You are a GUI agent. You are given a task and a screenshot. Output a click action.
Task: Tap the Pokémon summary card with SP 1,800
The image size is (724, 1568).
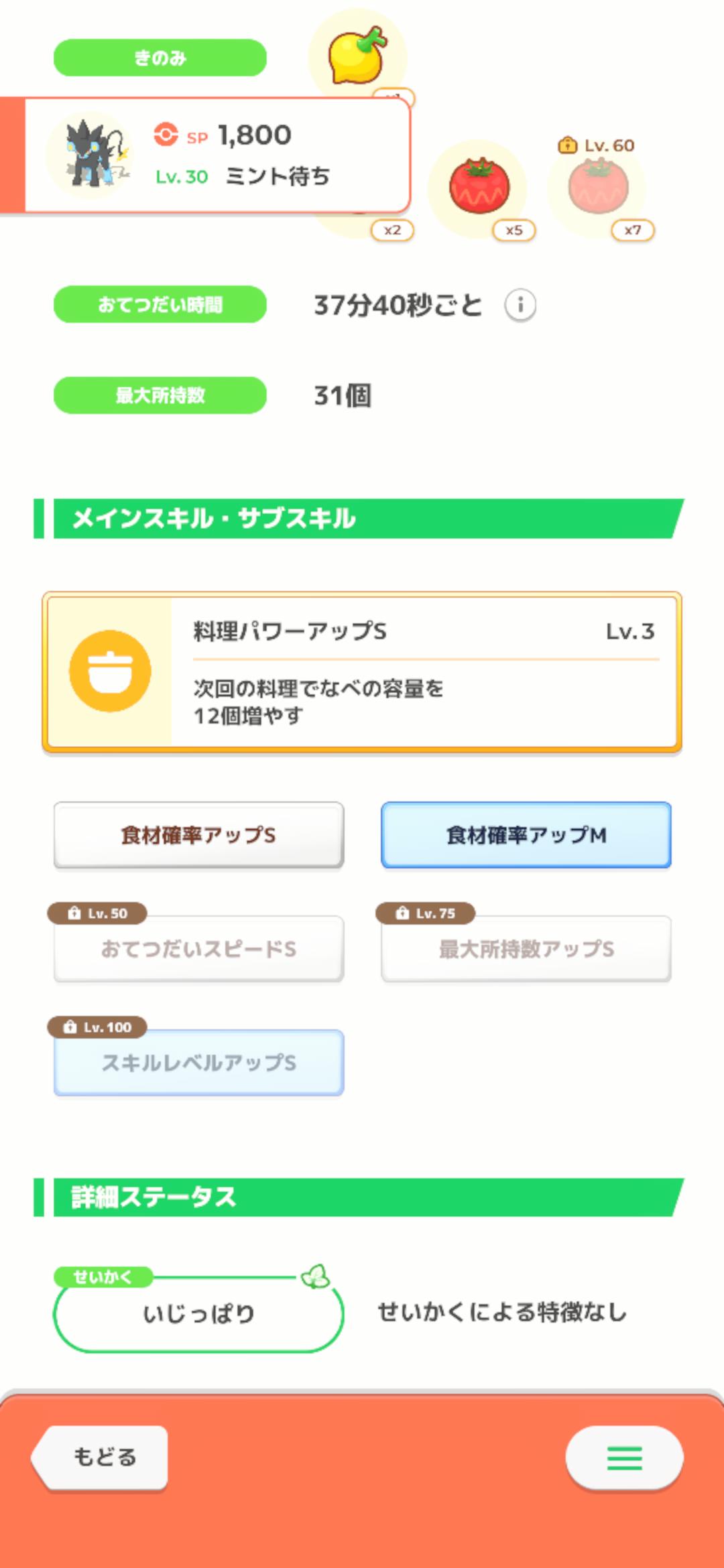pos(205,155)
